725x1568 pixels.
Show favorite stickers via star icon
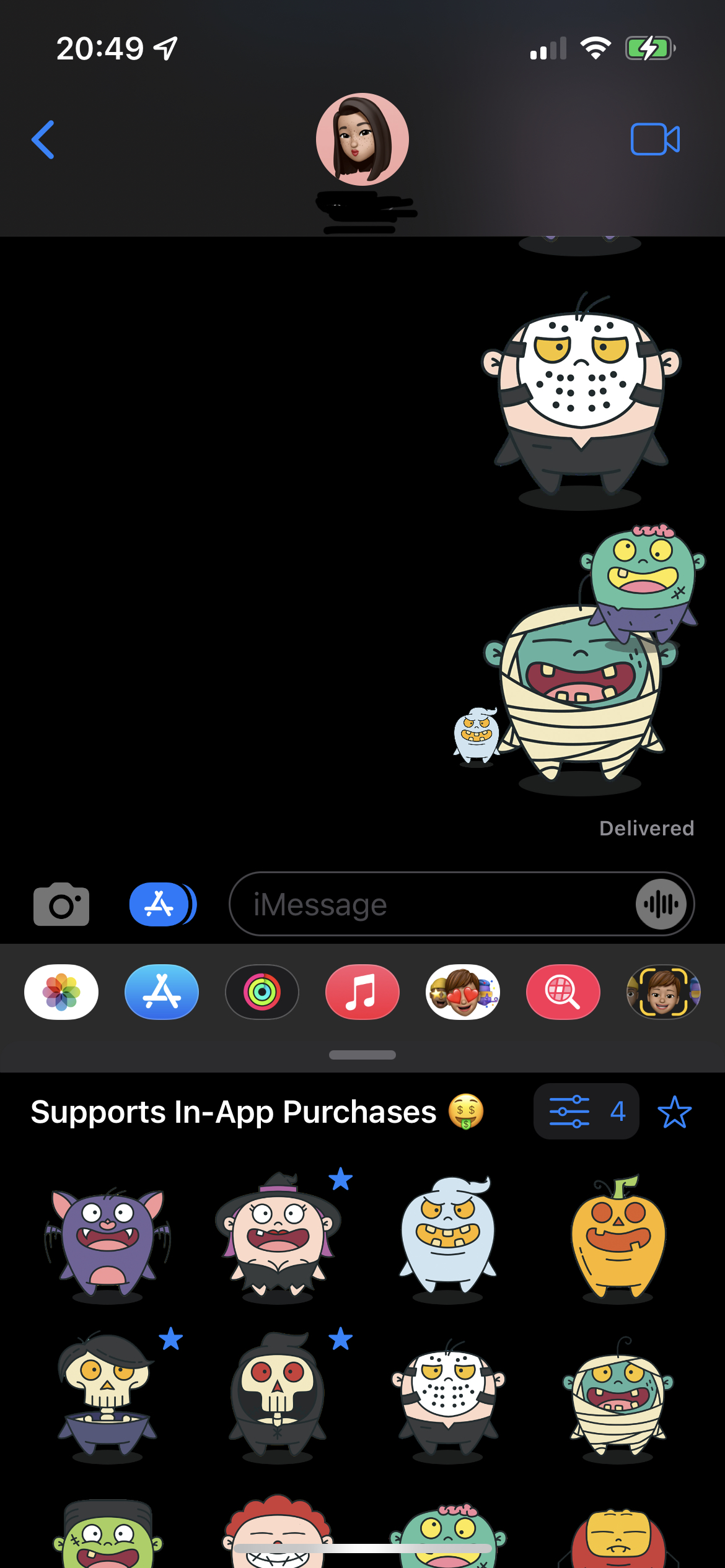[674, 1112]
